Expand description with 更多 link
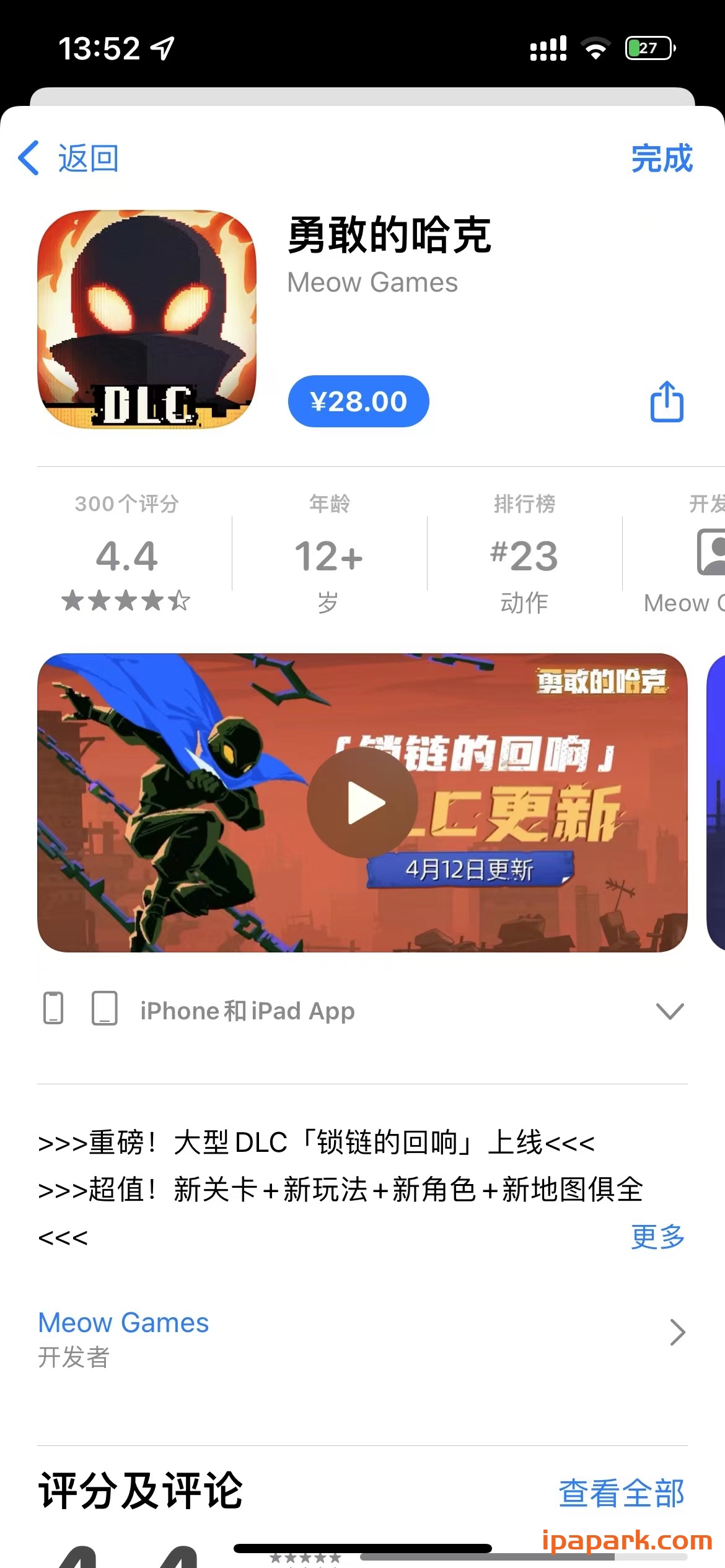Screen dimensions: 725x1568 point(657,1237)
